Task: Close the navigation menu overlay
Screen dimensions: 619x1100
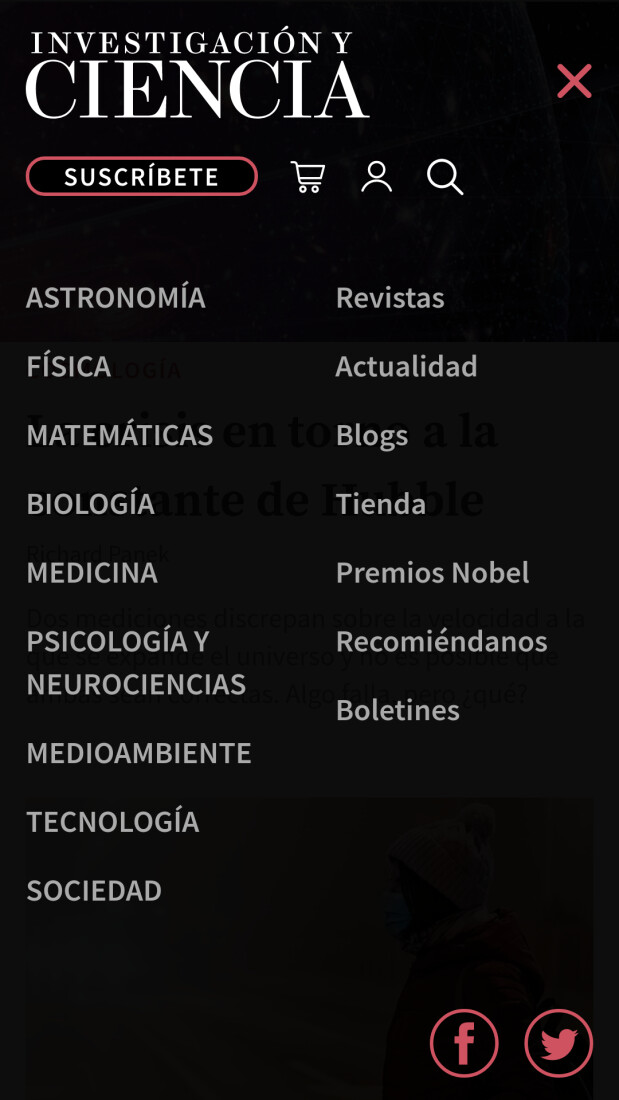Action: (574, 81)
